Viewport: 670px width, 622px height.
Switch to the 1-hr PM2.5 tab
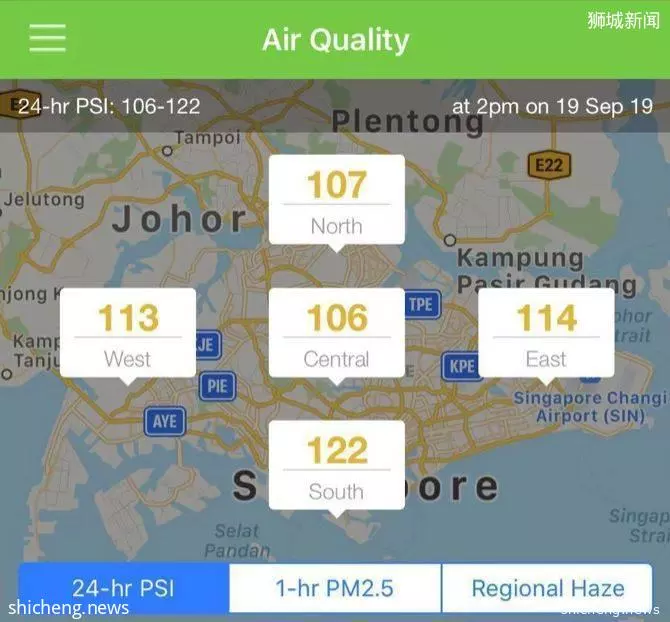click(x=335, y=588)
